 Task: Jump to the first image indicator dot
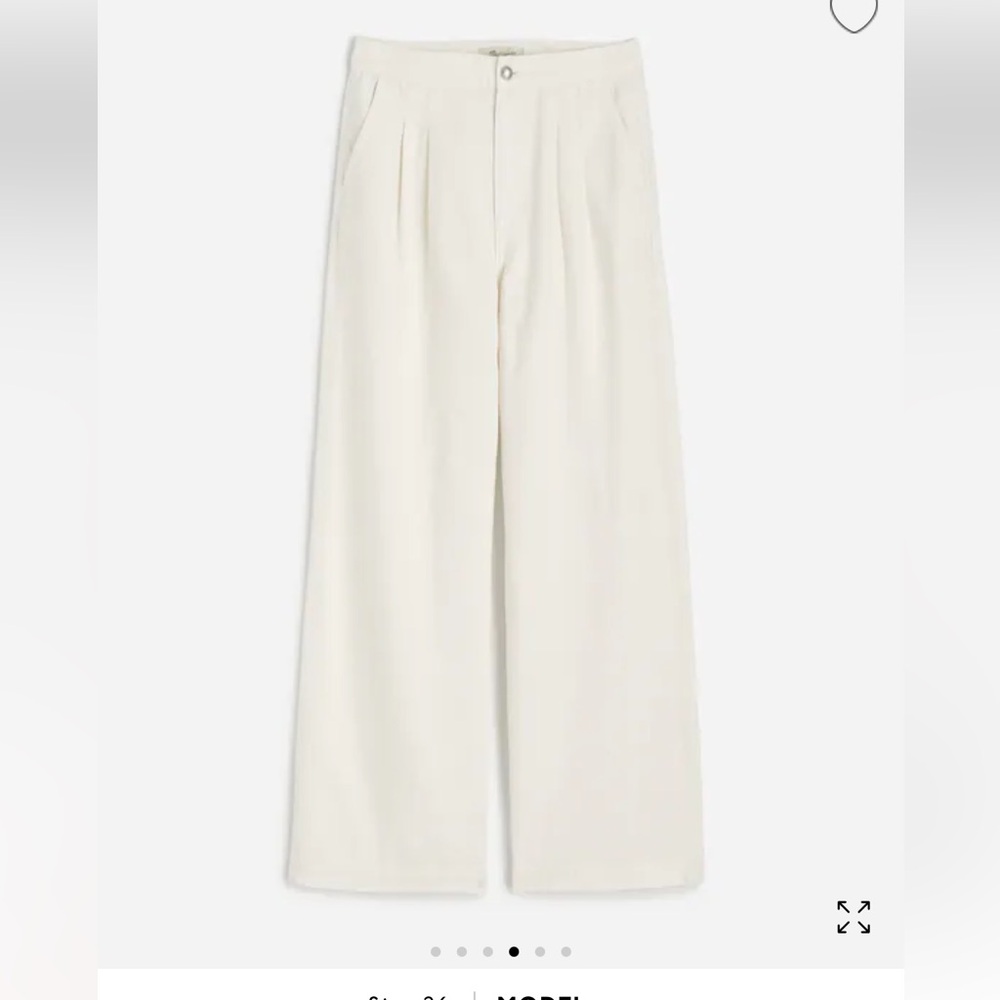pos(436,952)
